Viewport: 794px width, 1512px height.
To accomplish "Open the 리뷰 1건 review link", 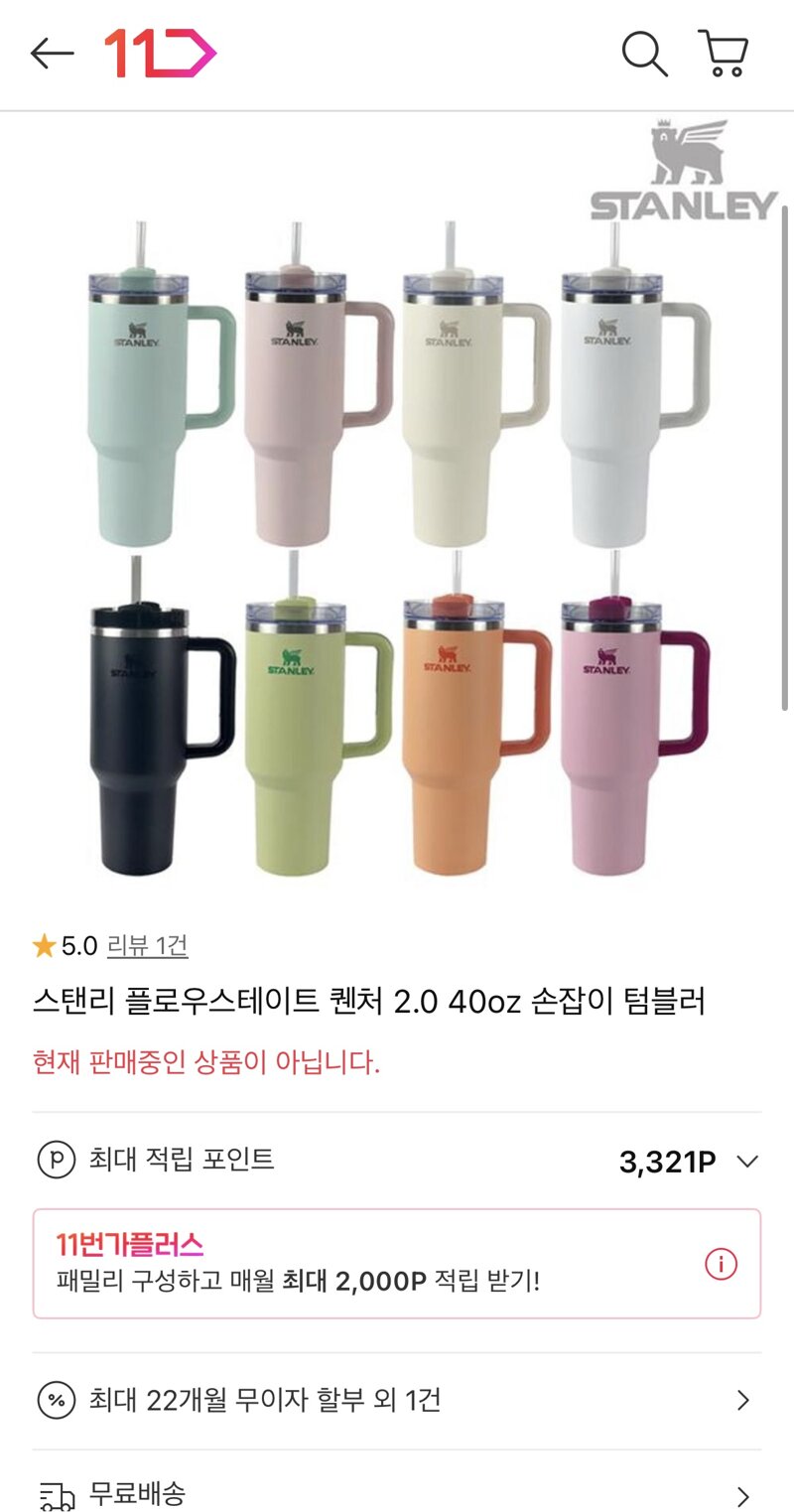I will 147,946.
